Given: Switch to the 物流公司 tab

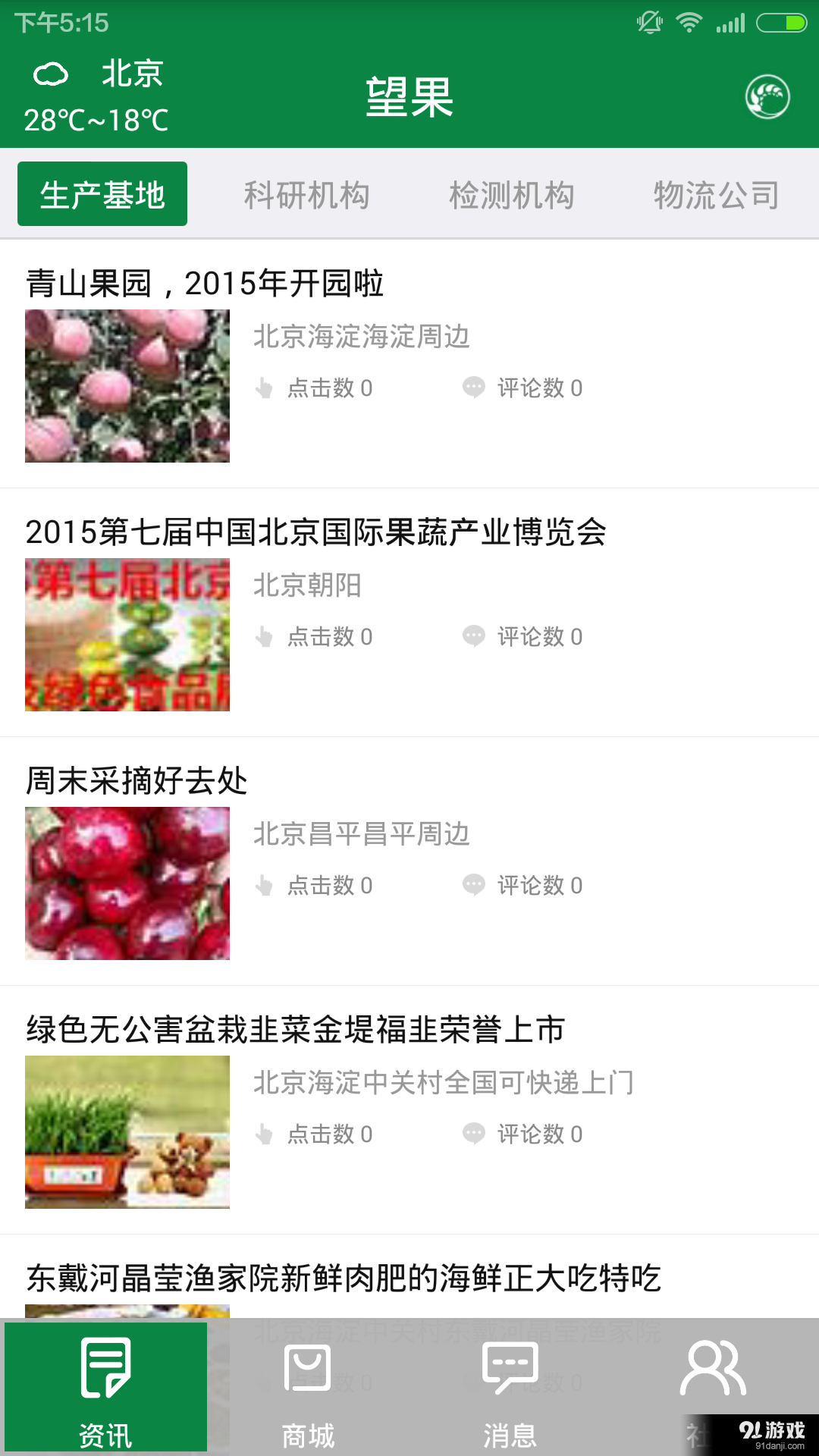Looking at the screenshot, I should click(x=717, y=194).
